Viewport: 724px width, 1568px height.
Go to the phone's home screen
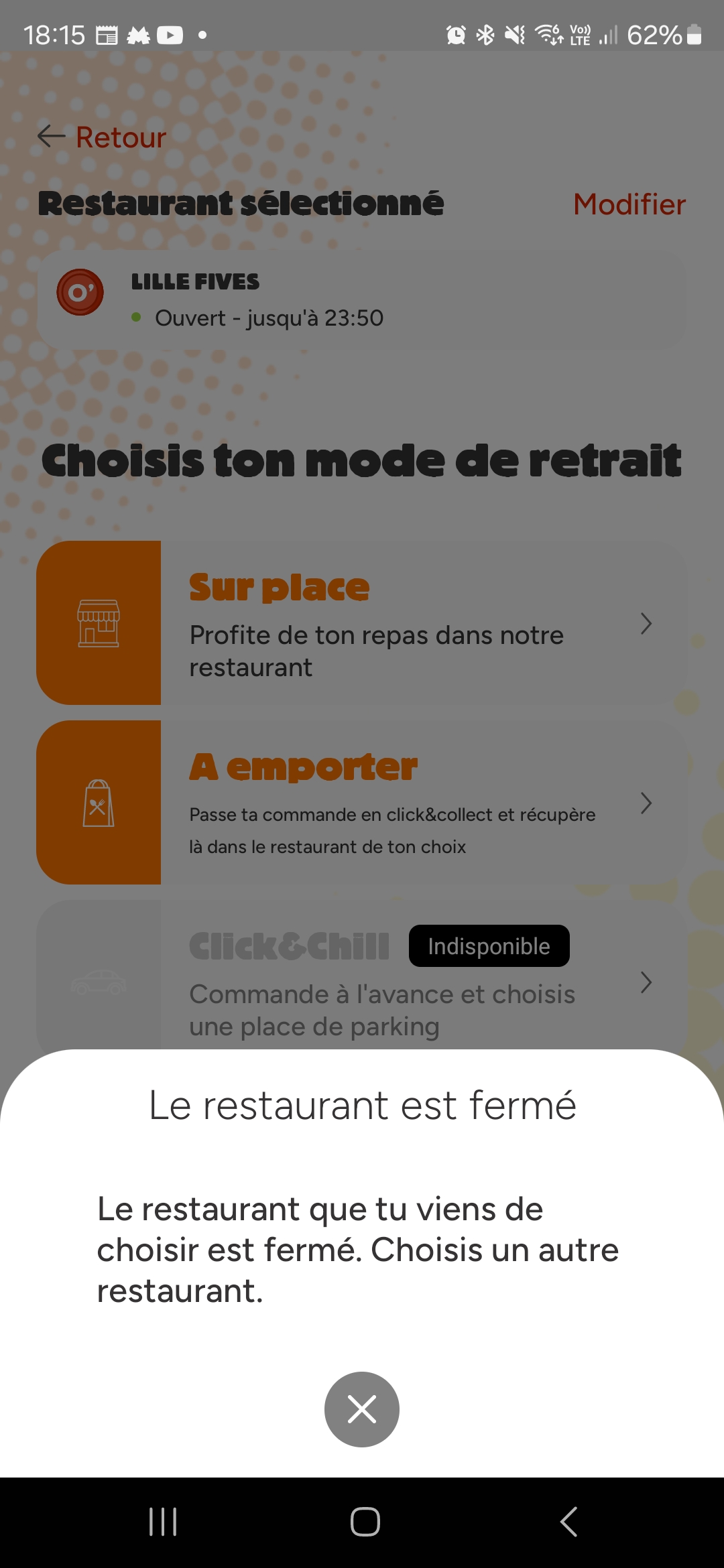coord(365,1522)
